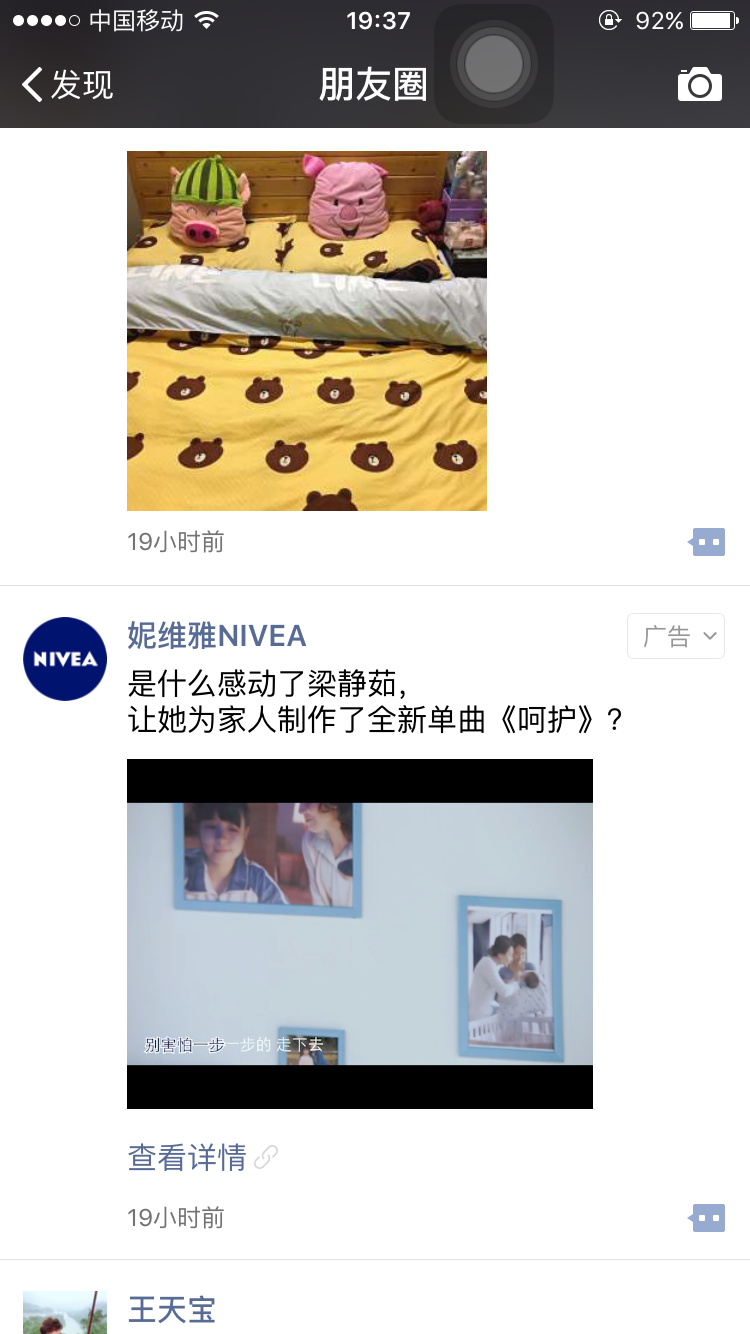This screenshot has height=1334, width=750.
Task: Tap the AssistiveTouch floating button
Action: tap(494, 65)
